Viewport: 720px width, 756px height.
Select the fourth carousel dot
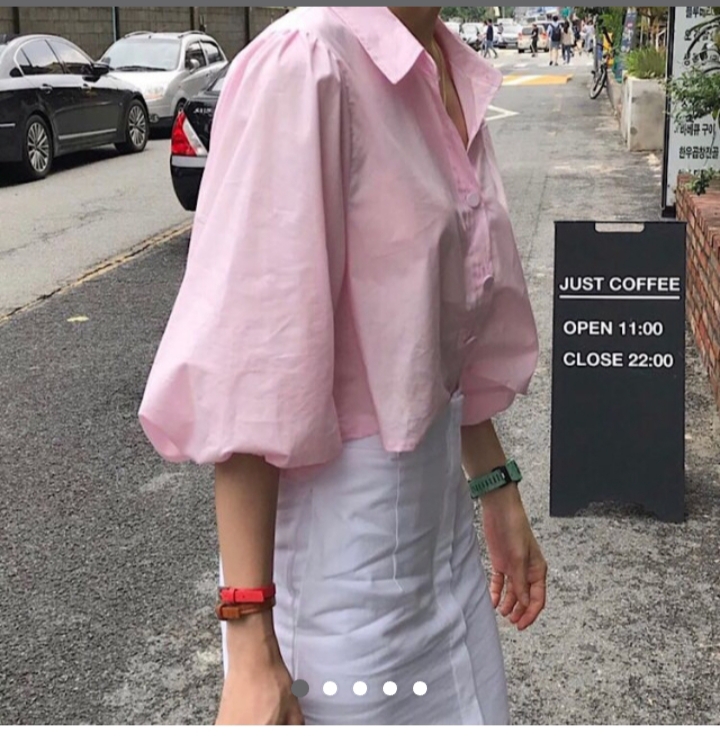(x=390, y=687)
